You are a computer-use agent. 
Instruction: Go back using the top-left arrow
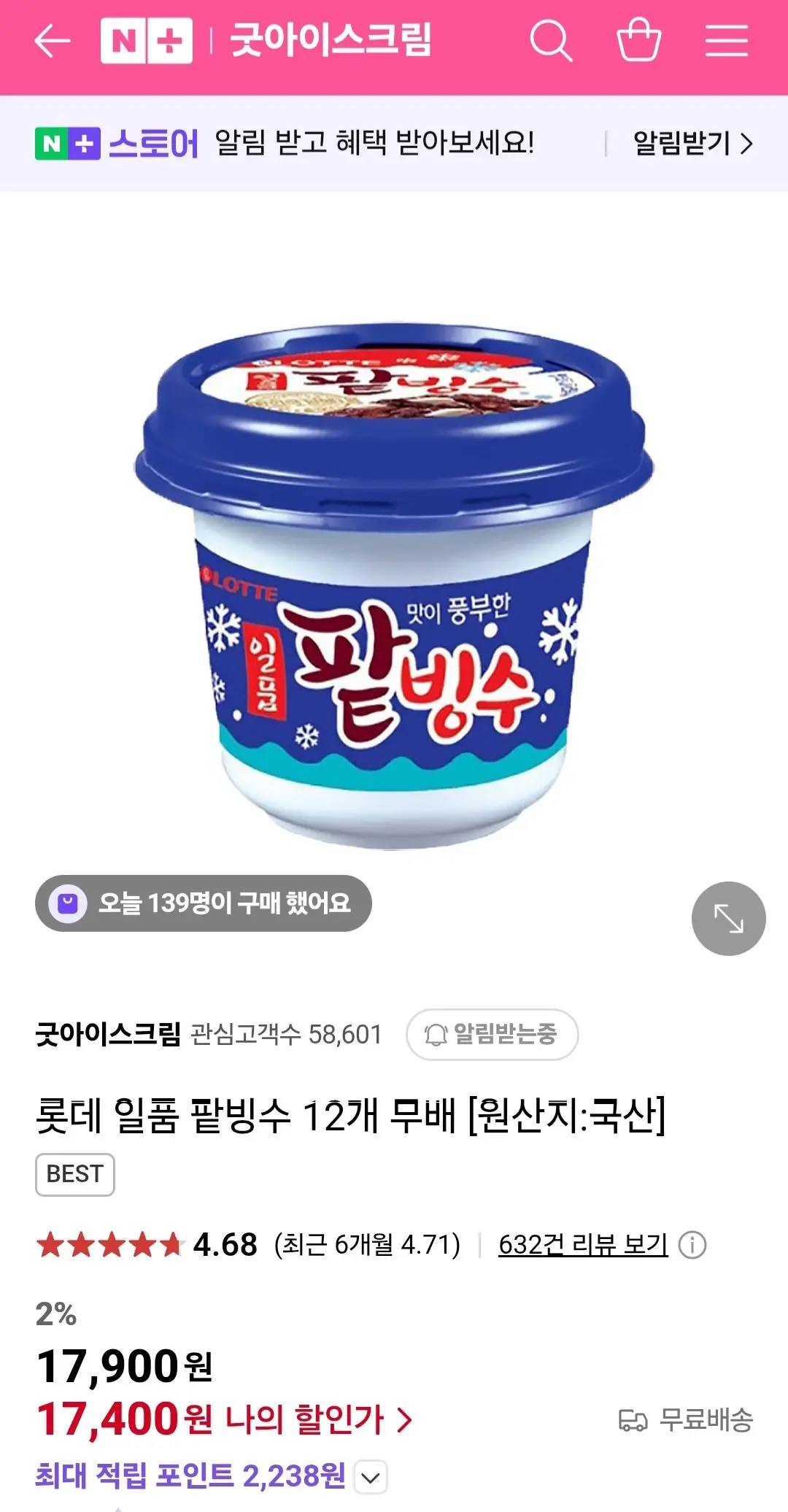[x=53, y=41]
